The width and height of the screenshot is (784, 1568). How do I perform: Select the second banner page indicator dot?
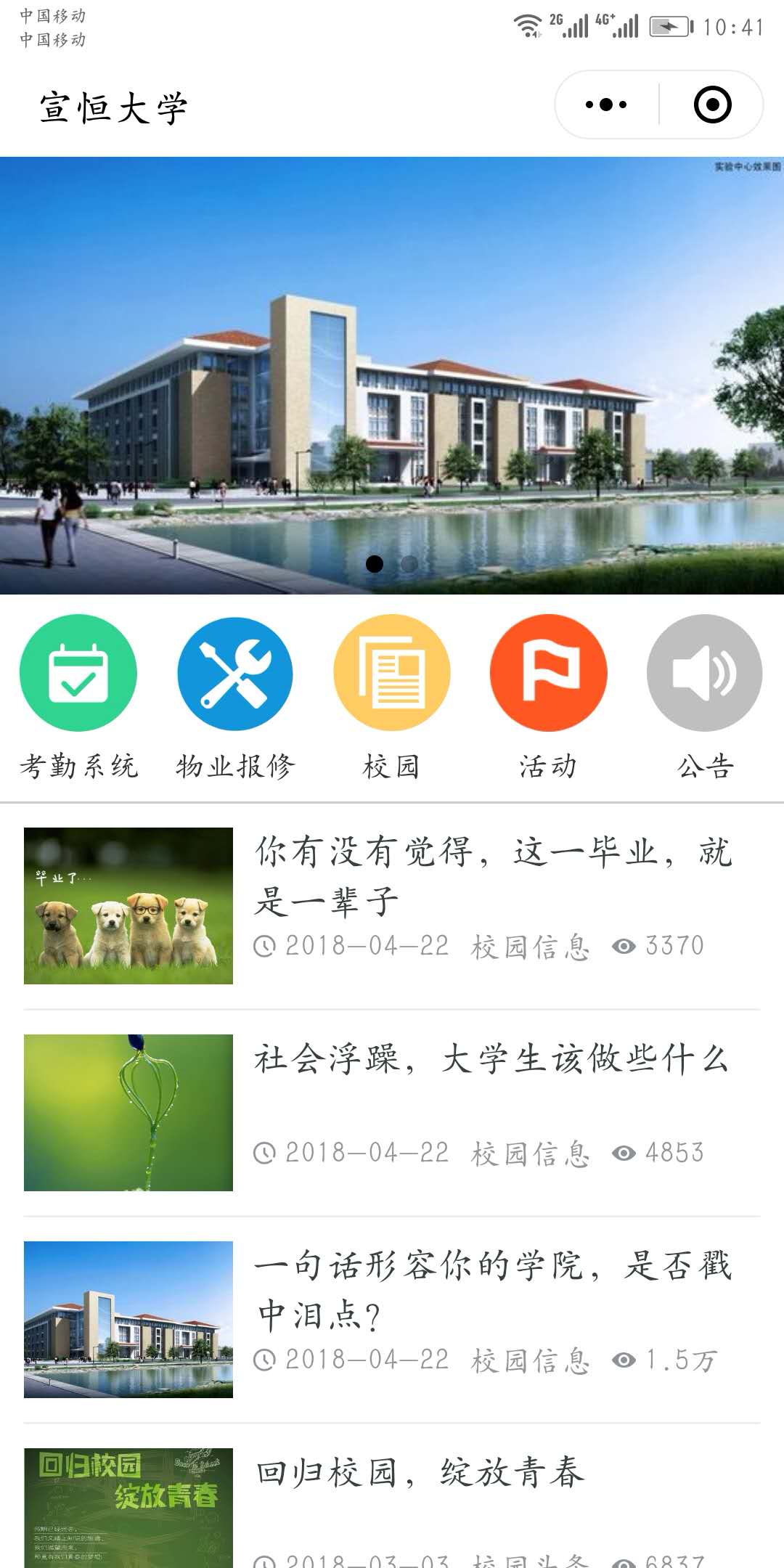click(x=409, y=564)
